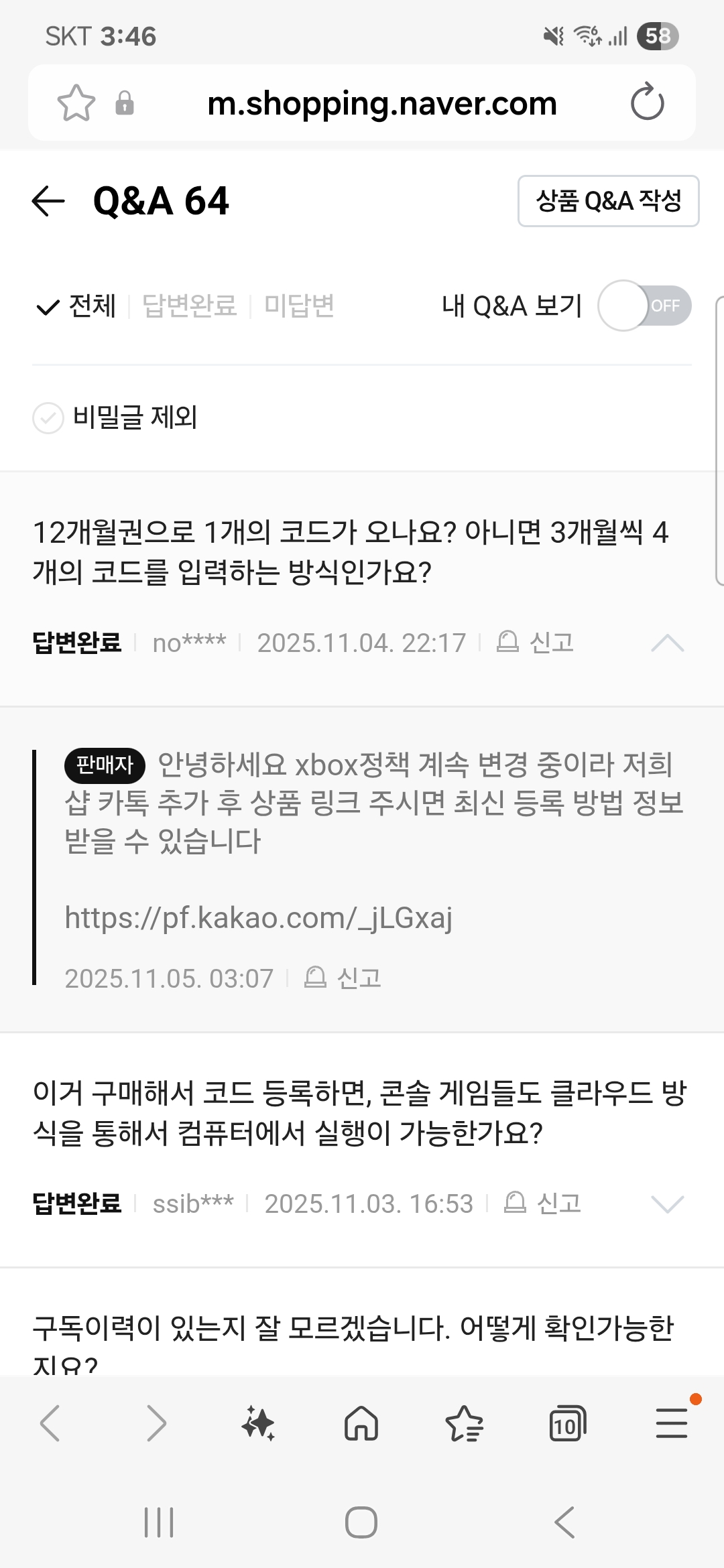Check the 비밀글 제외 option
724x1568 pixels.
[x=48, y=418]
